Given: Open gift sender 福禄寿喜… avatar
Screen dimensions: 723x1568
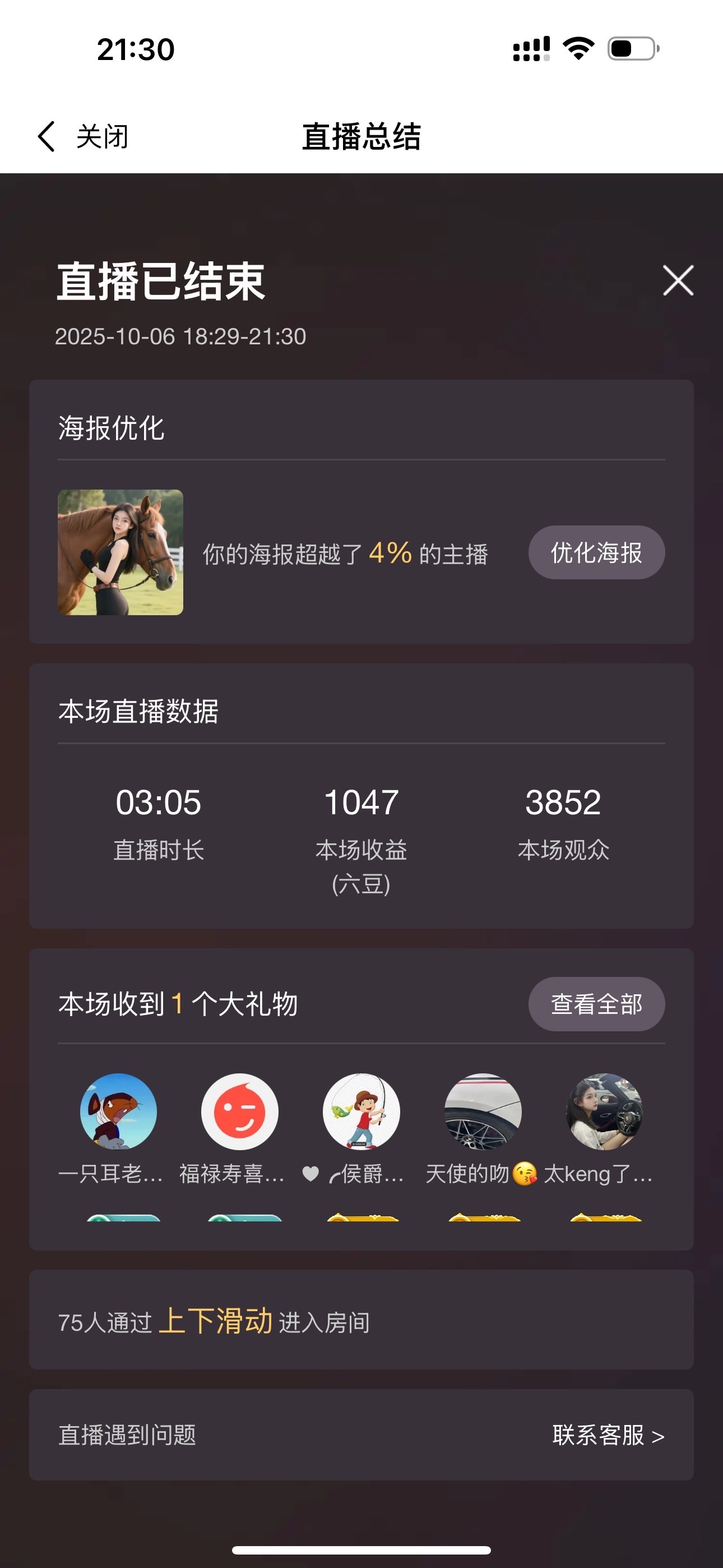Looking at the screenshot, I should (240, 1112).
